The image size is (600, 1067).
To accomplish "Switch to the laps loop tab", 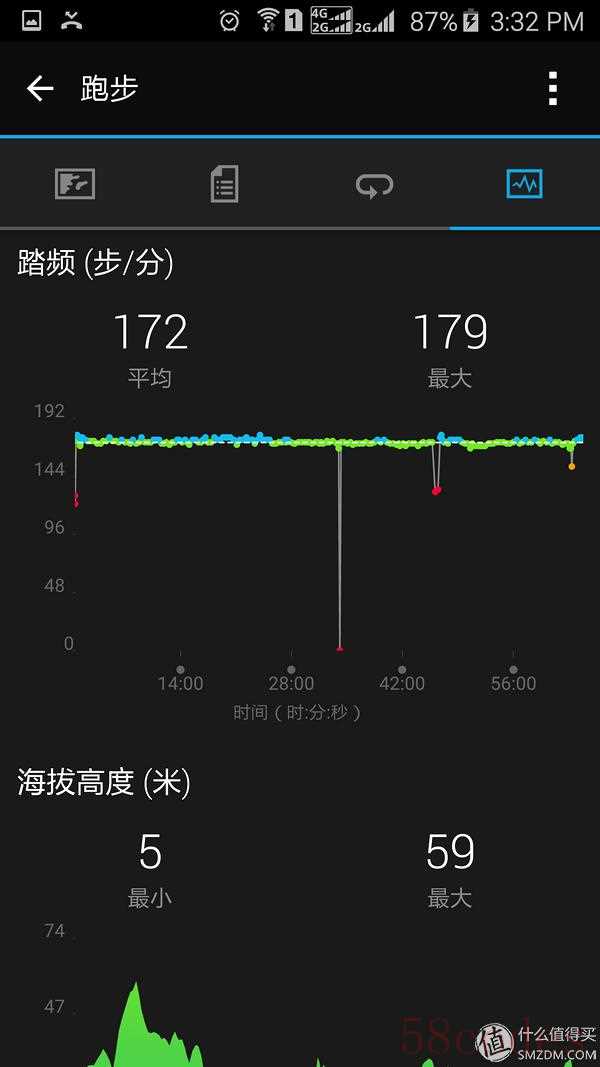I will pyautogui.click(x=375, y=184).
